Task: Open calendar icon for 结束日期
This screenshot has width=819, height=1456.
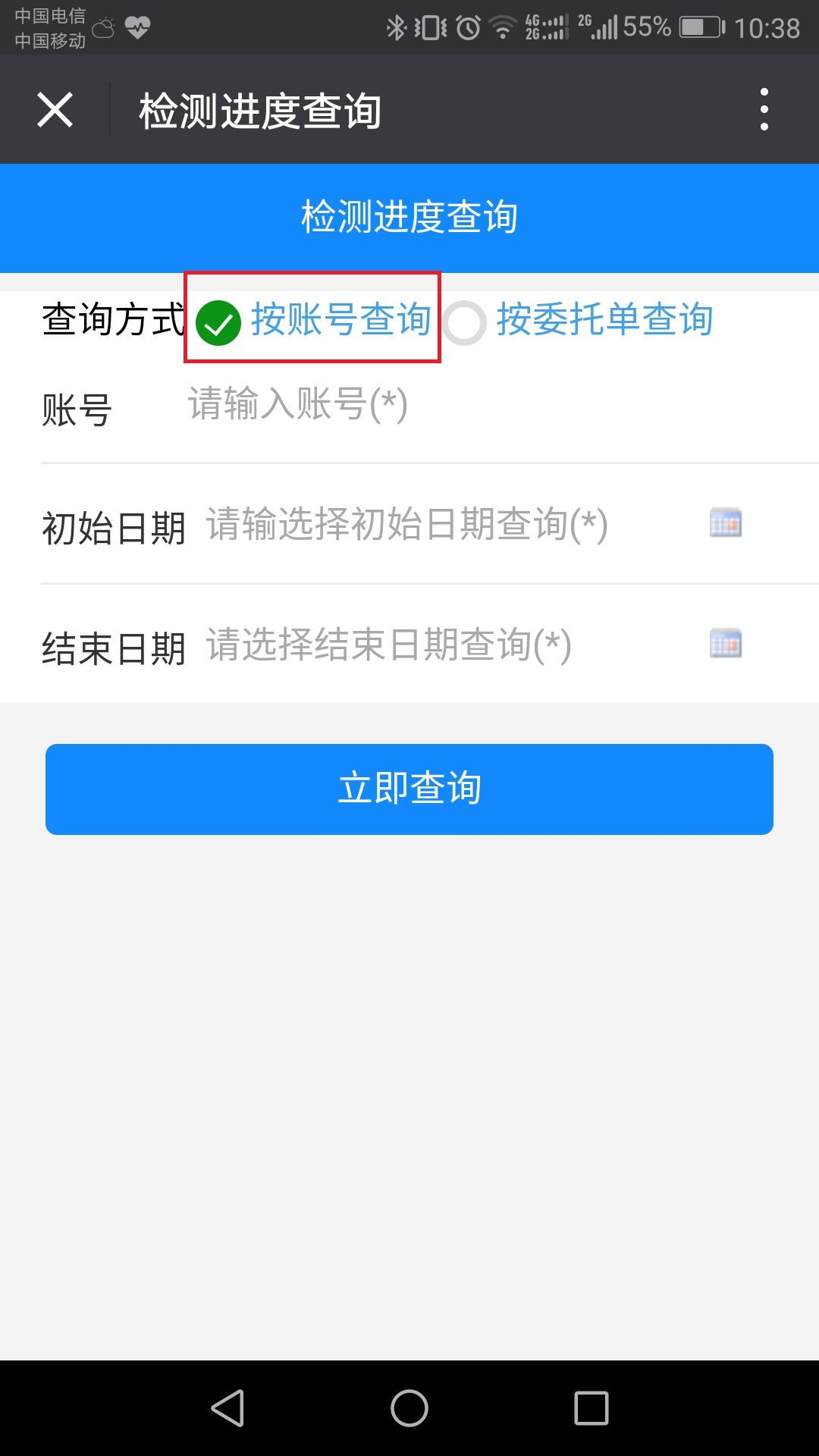Action: pyautogui.click(x=725, y=644)
